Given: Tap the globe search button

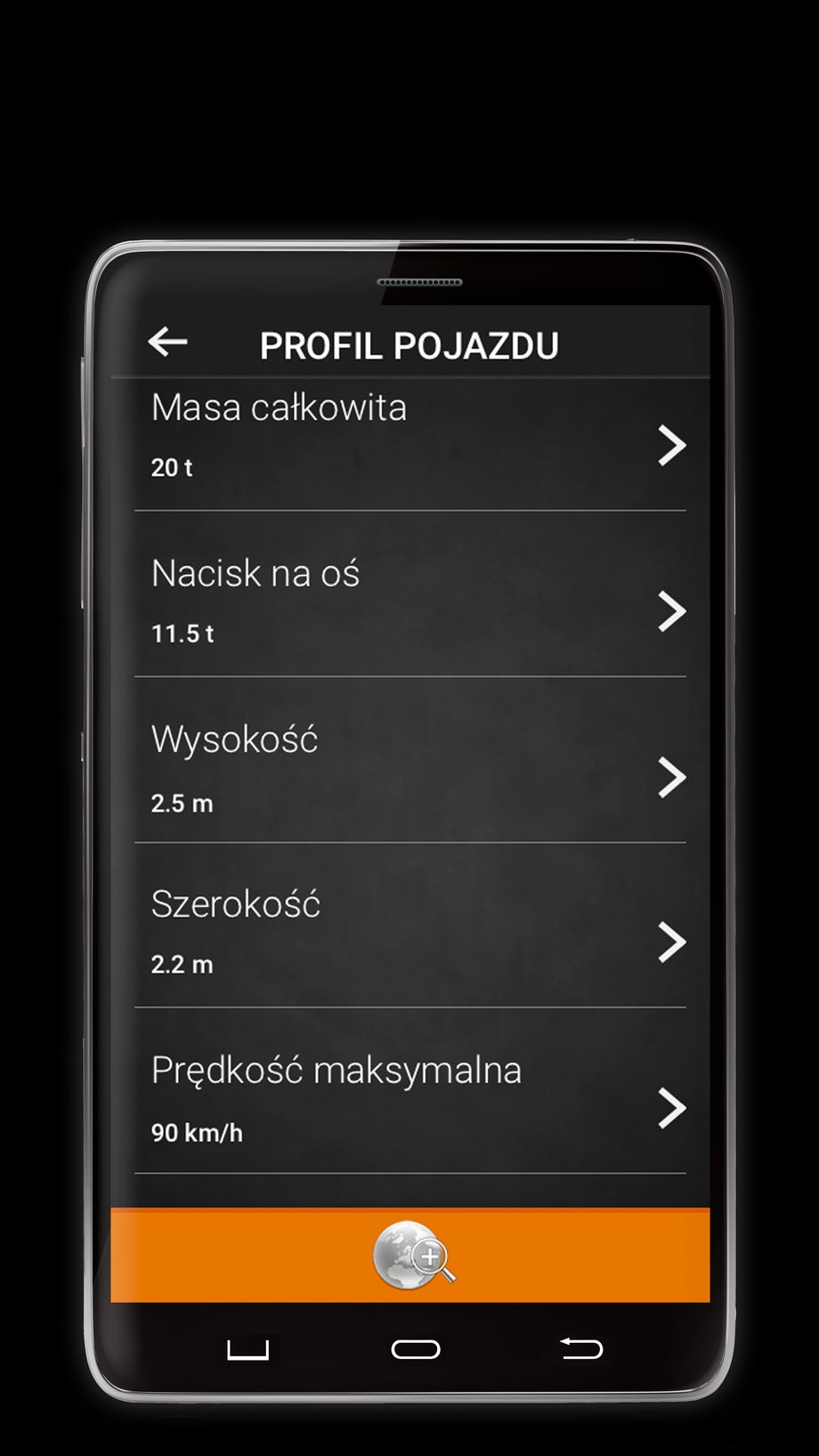Looking at the screenshot, I should tap(412, 1255).
